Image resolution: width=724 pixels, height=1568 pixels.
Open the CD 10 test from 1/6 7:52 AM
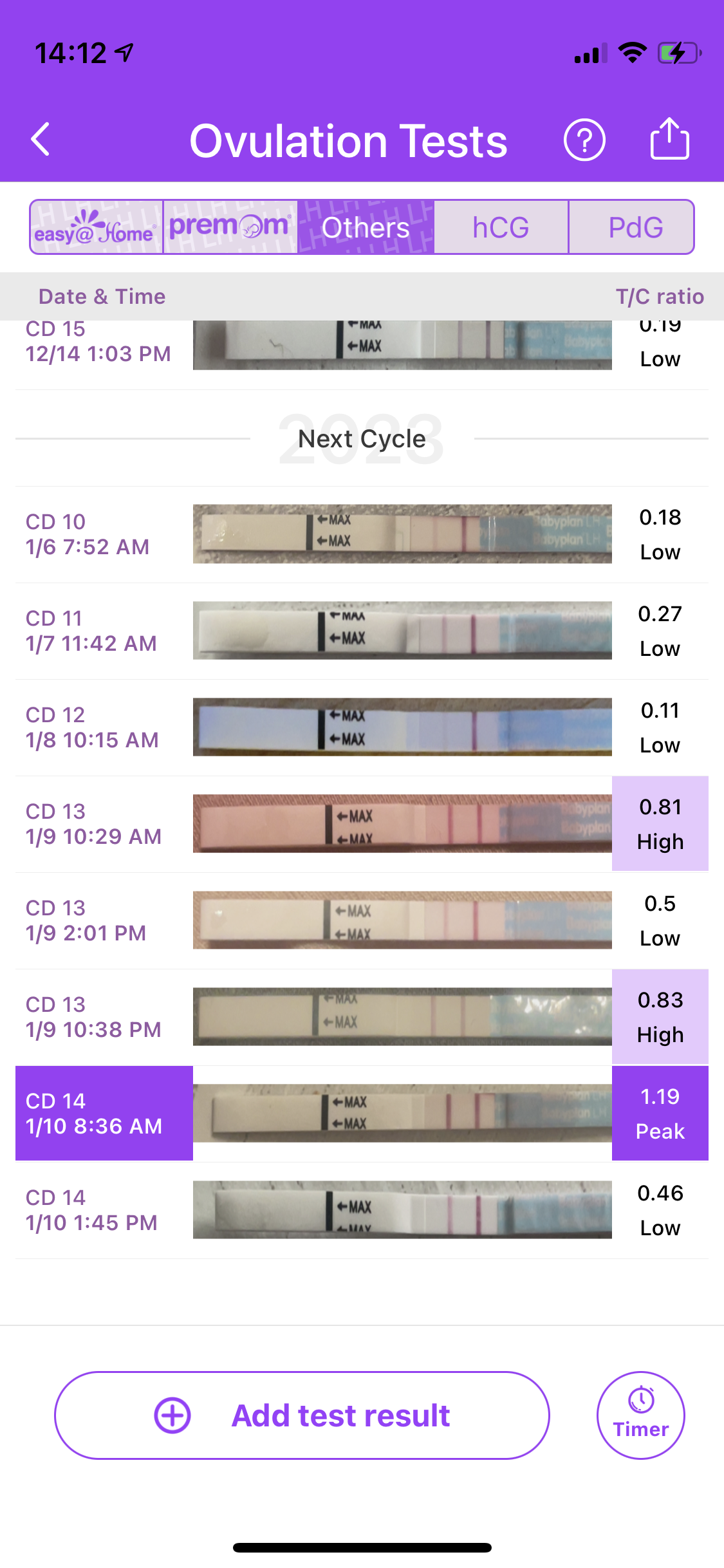360,534
